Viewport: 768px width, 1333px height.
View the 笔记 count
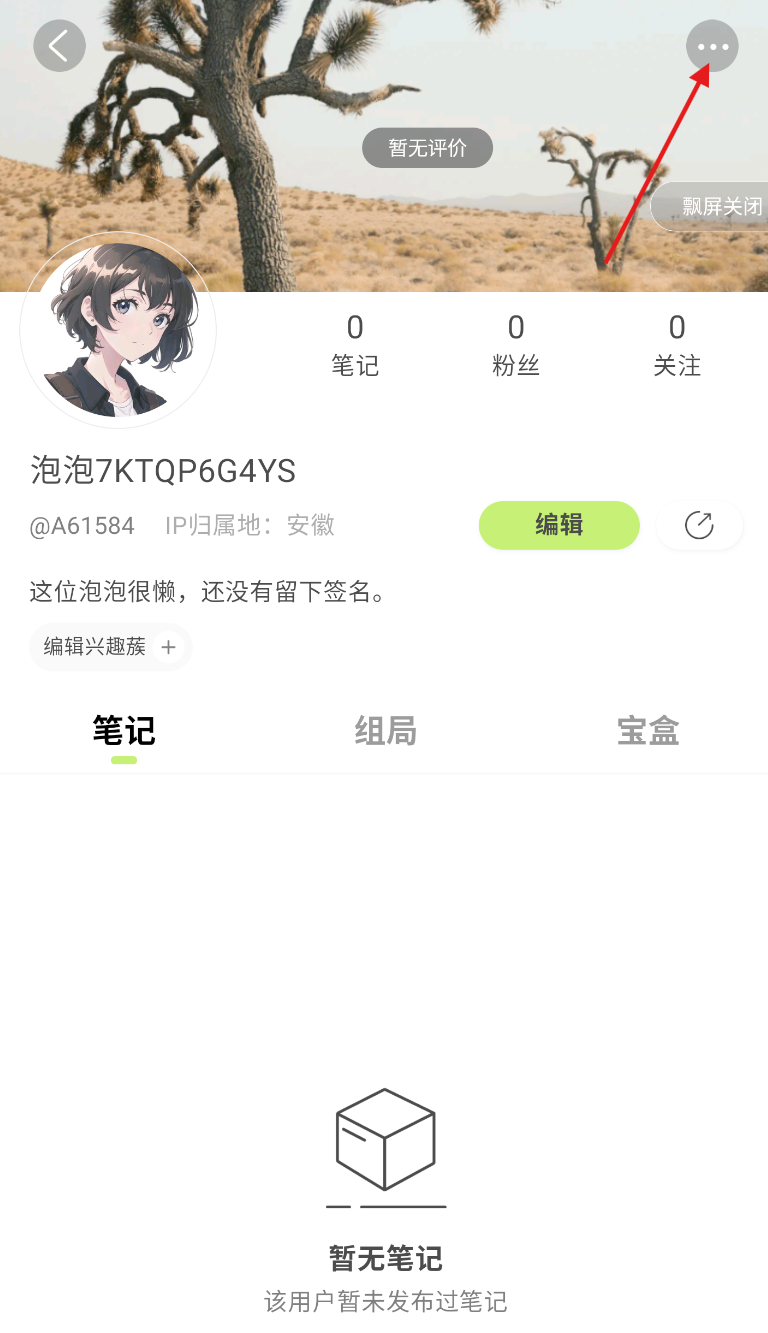355,345
